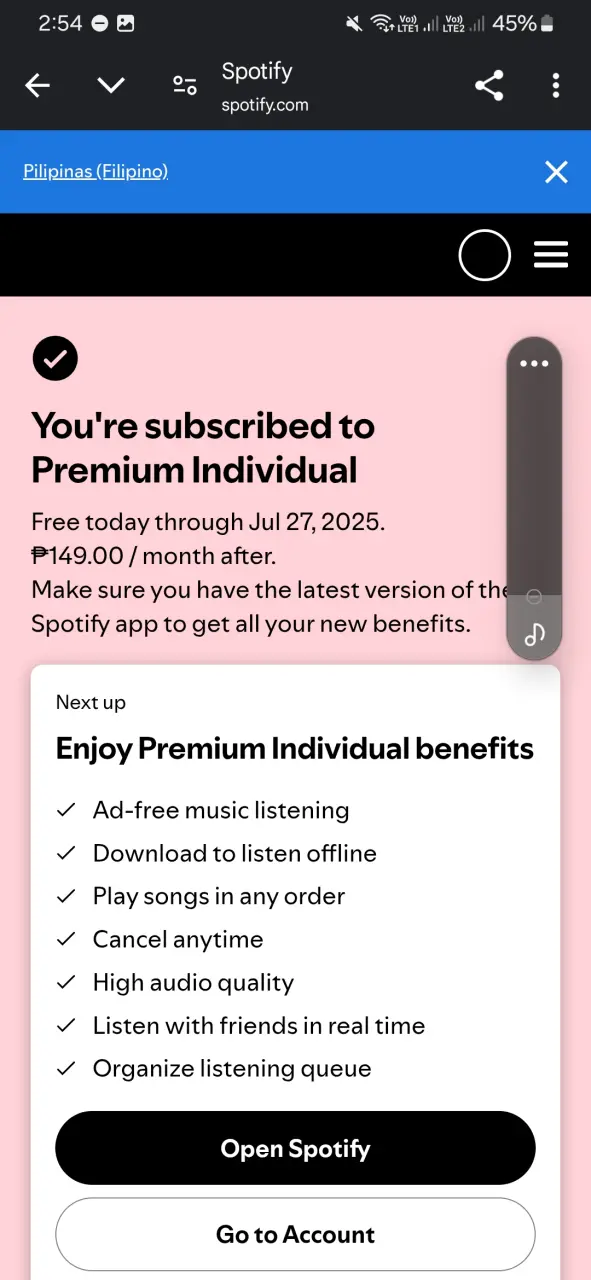The width and height of the screenshot is (591, 1280).
Task: Open the Spotify hamburger menu
Action: pos(551,255)
